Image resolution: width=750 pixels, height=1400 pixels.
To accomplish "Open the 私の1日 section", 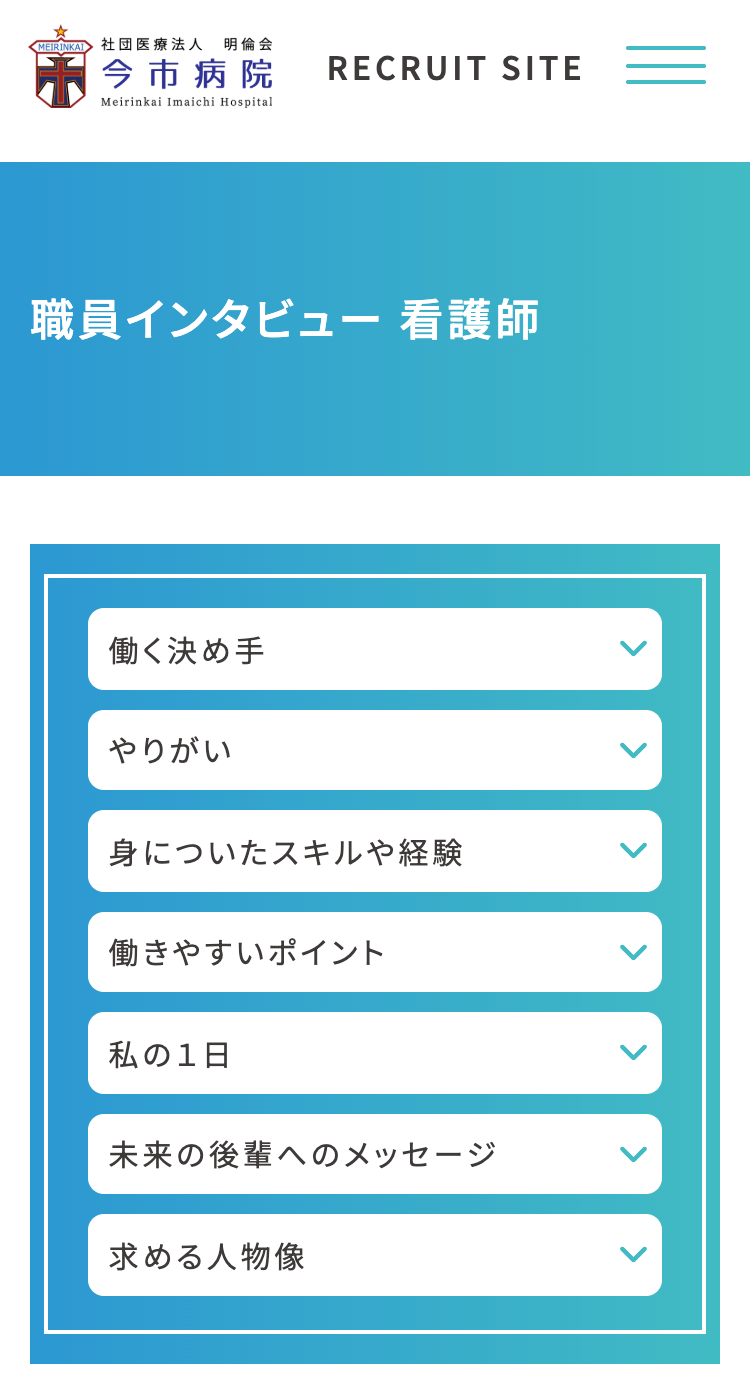I will tap(375, 1053).
